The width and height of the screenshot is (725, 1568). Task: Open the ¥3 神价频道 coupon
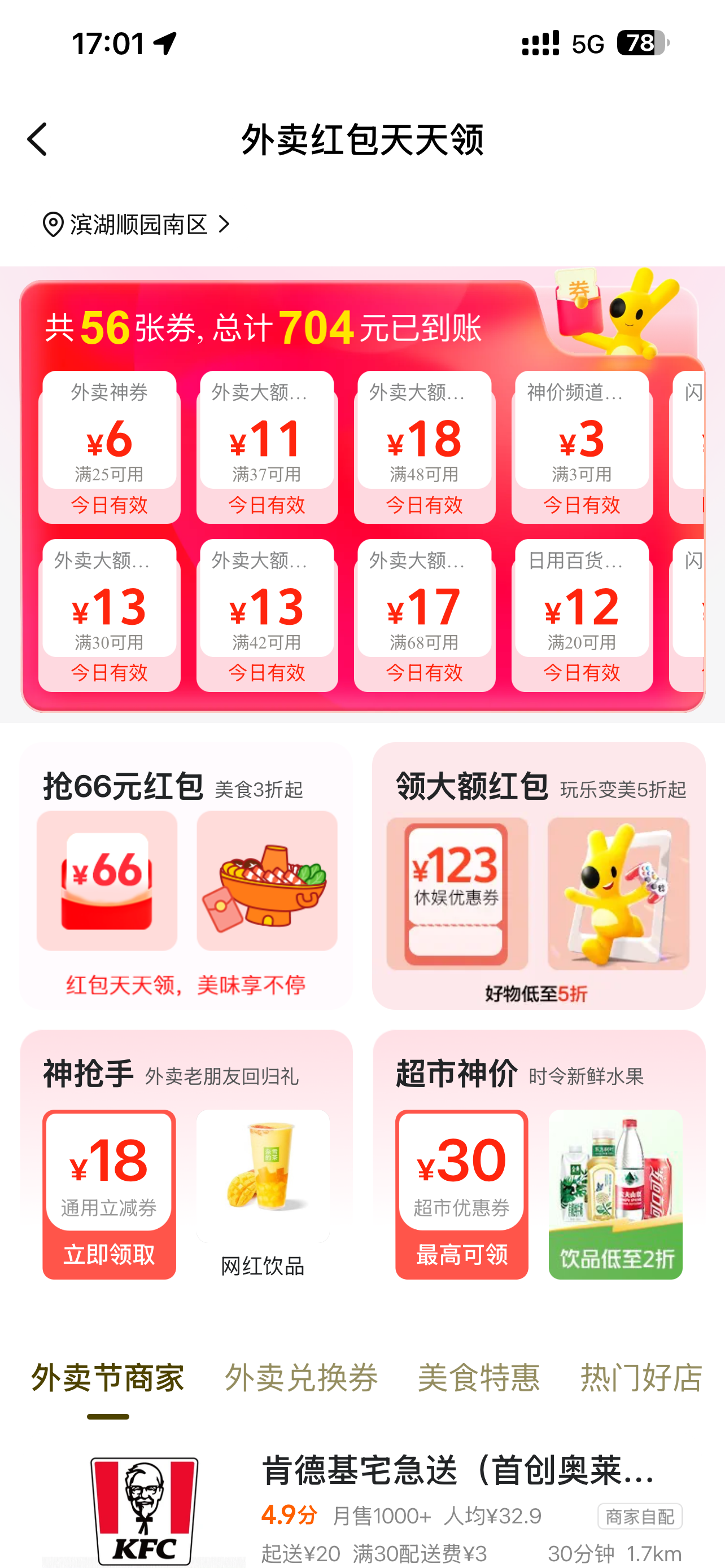[582, 446]
